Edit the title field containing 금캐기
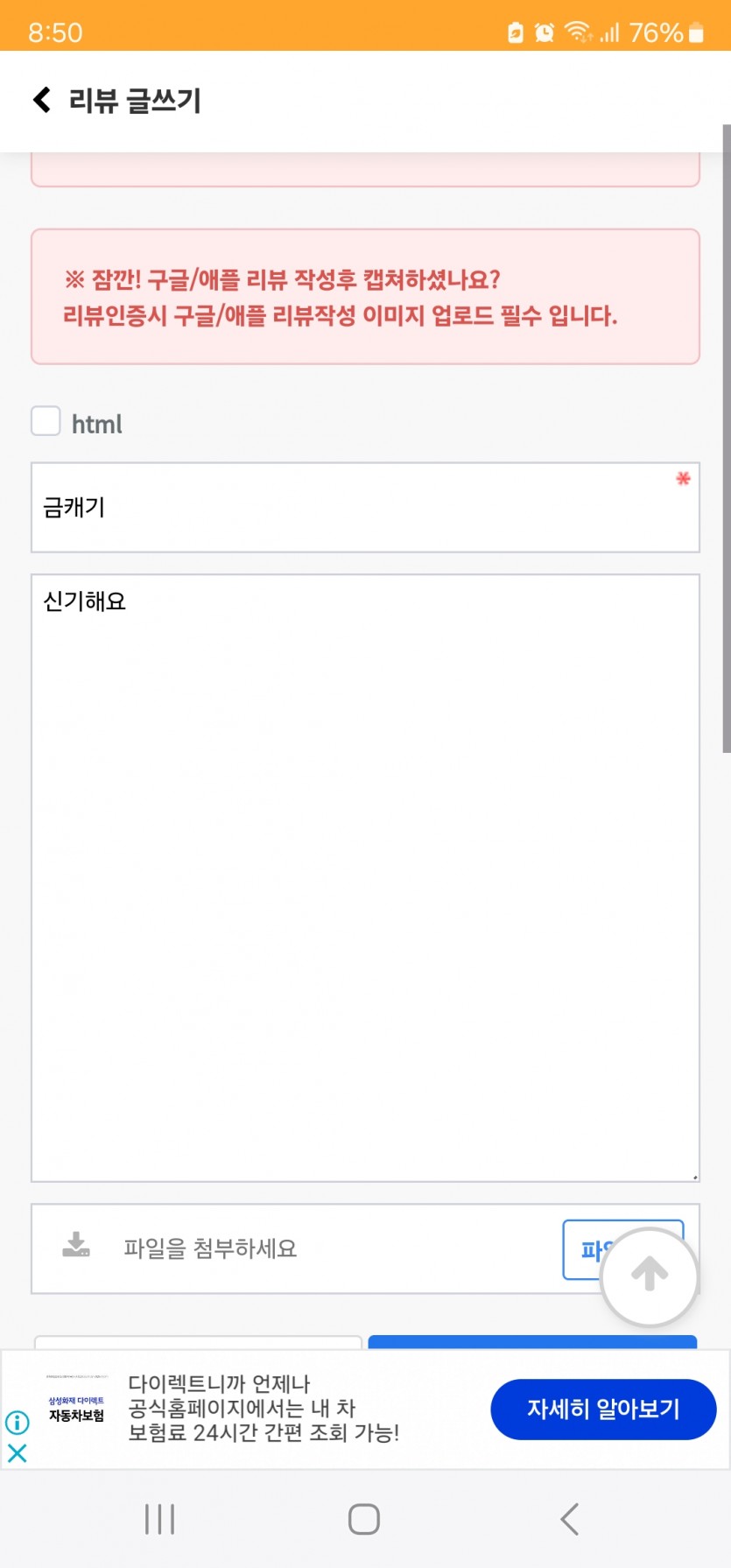Image resolution: width=731 pixels, height=1568 pixels. (365, 508)
